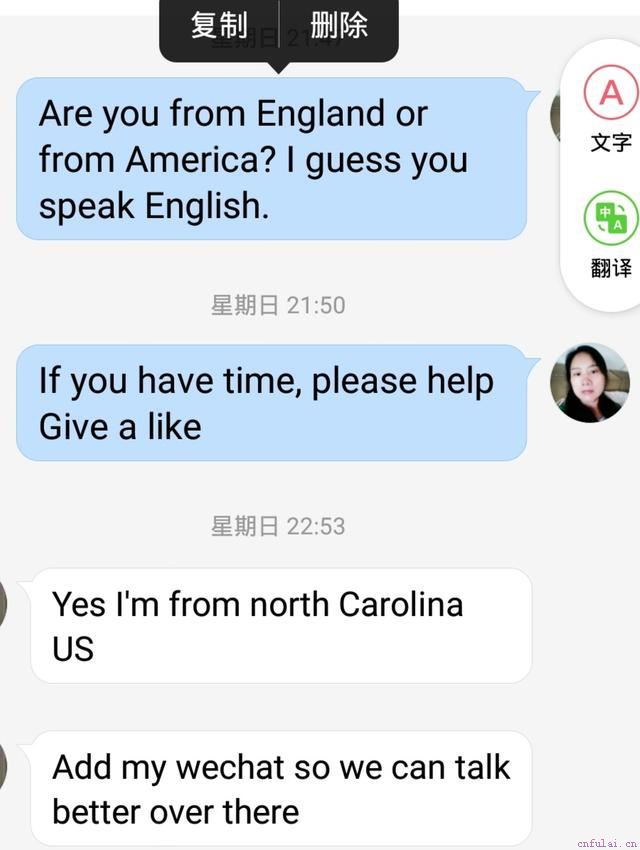The height and width of the screenshot is (850, 640).
Task: Select the 'north Carolina US' message bubble
Action: tap(280, 626)
